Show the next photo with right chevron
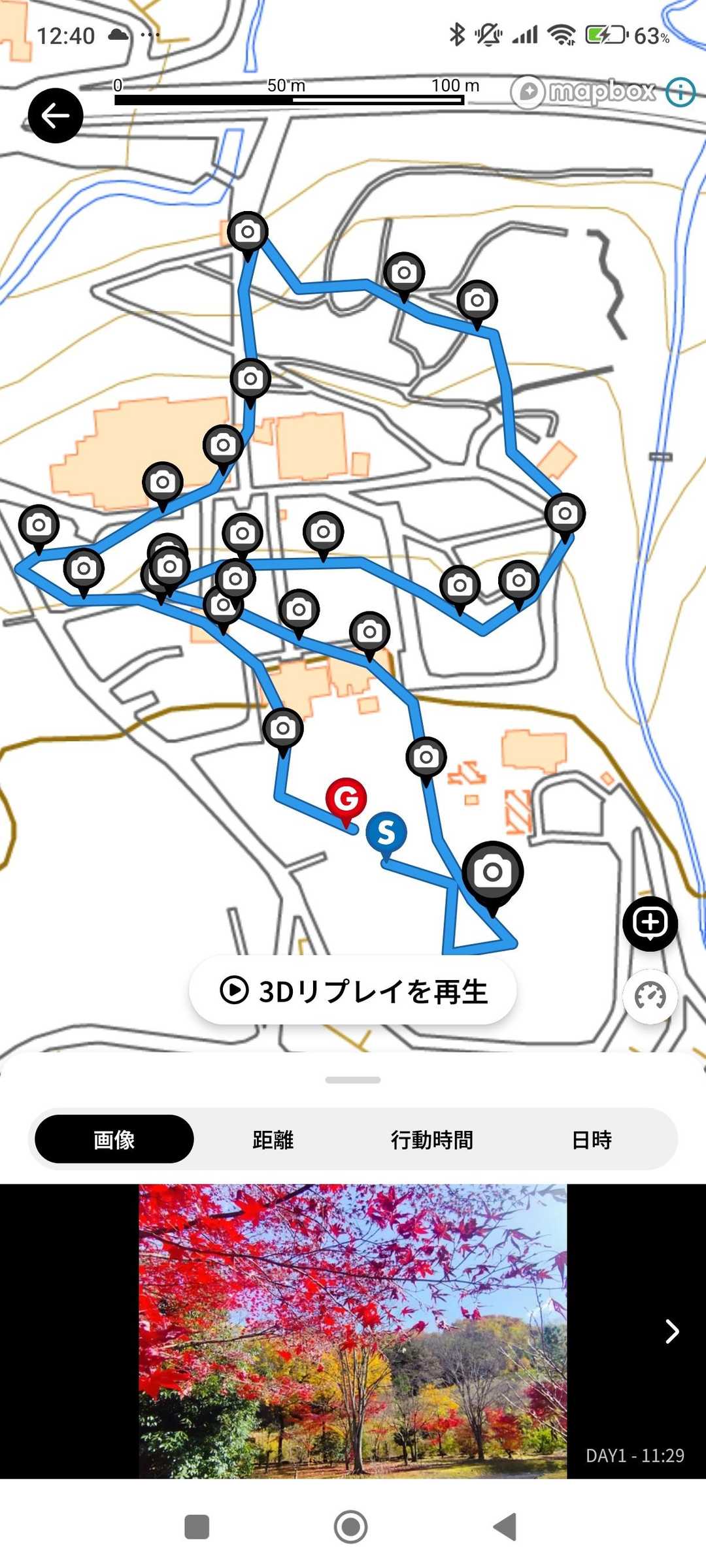 [x=671, y=1331]
